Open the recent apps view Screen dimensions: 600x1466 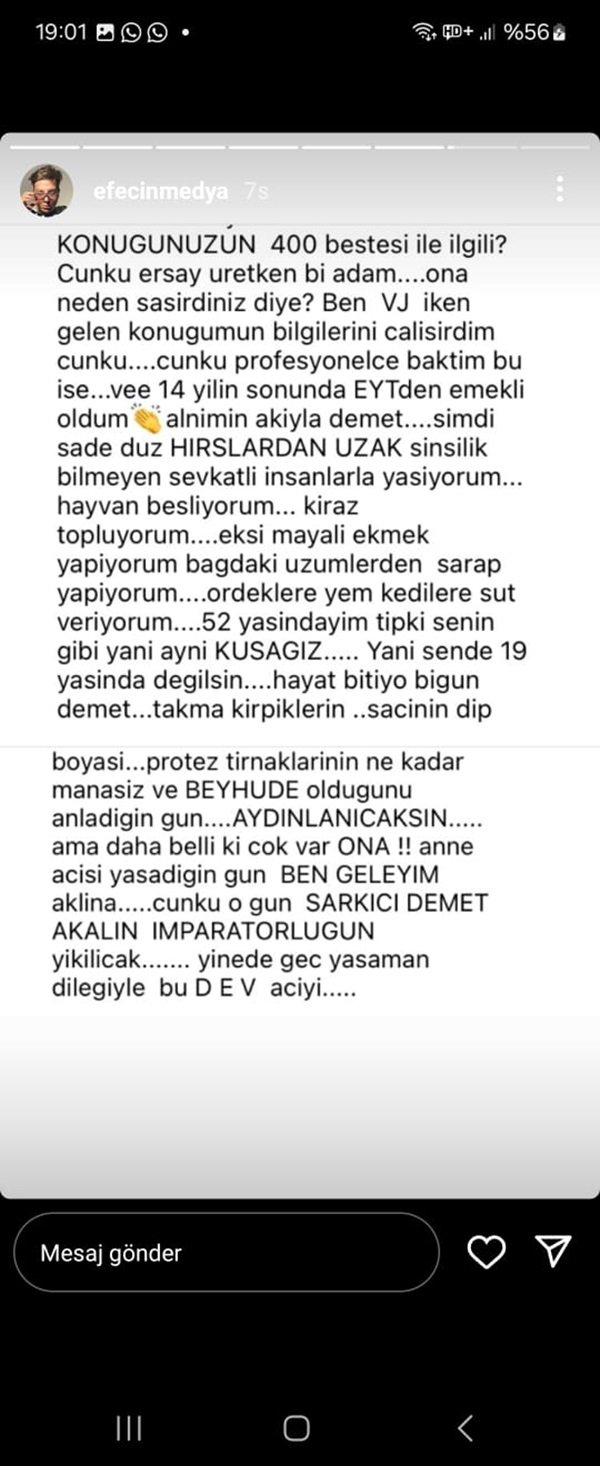pos(128,1428)
